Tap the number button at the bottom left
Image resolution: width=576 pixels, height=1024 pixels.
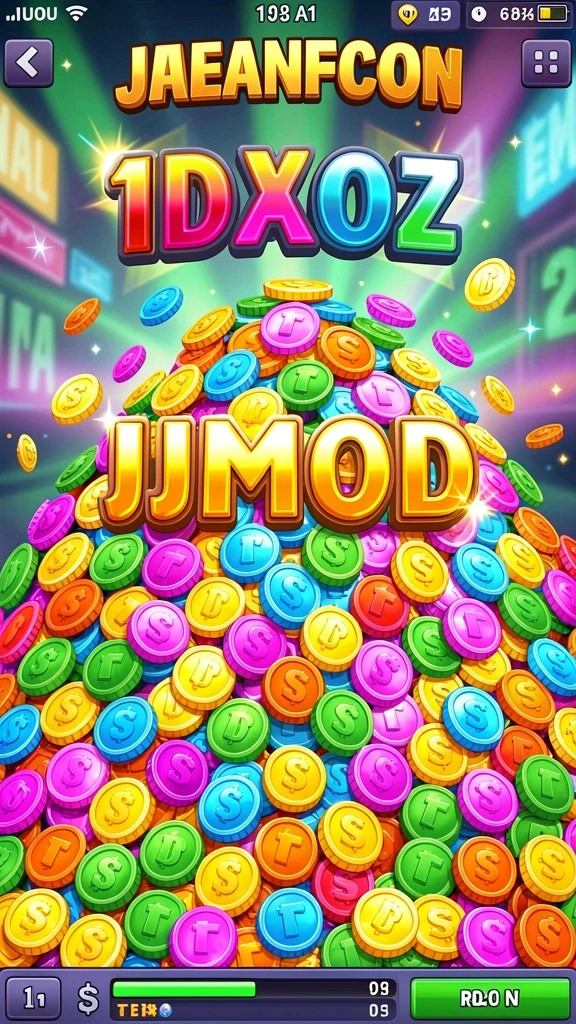pos(33,998)
